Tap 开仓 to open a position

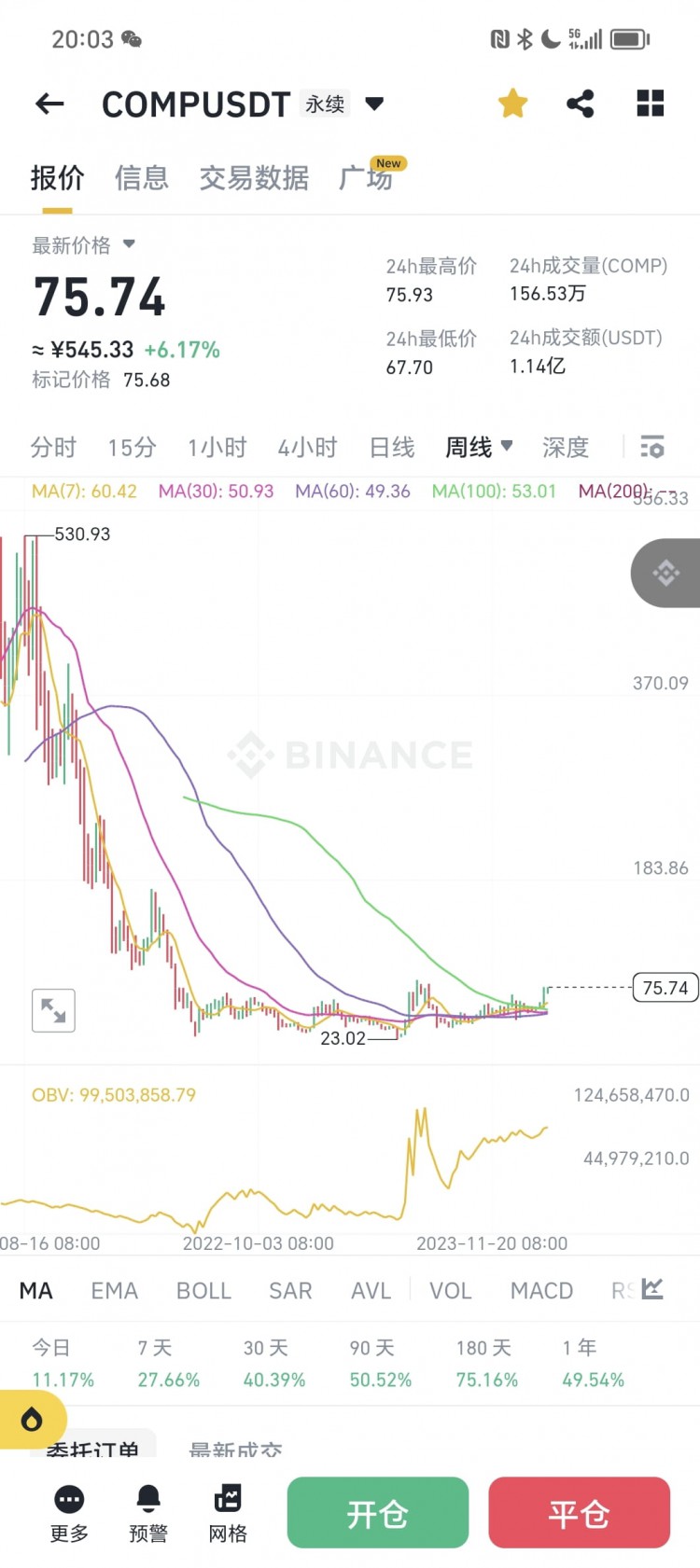coord(378,1513)
